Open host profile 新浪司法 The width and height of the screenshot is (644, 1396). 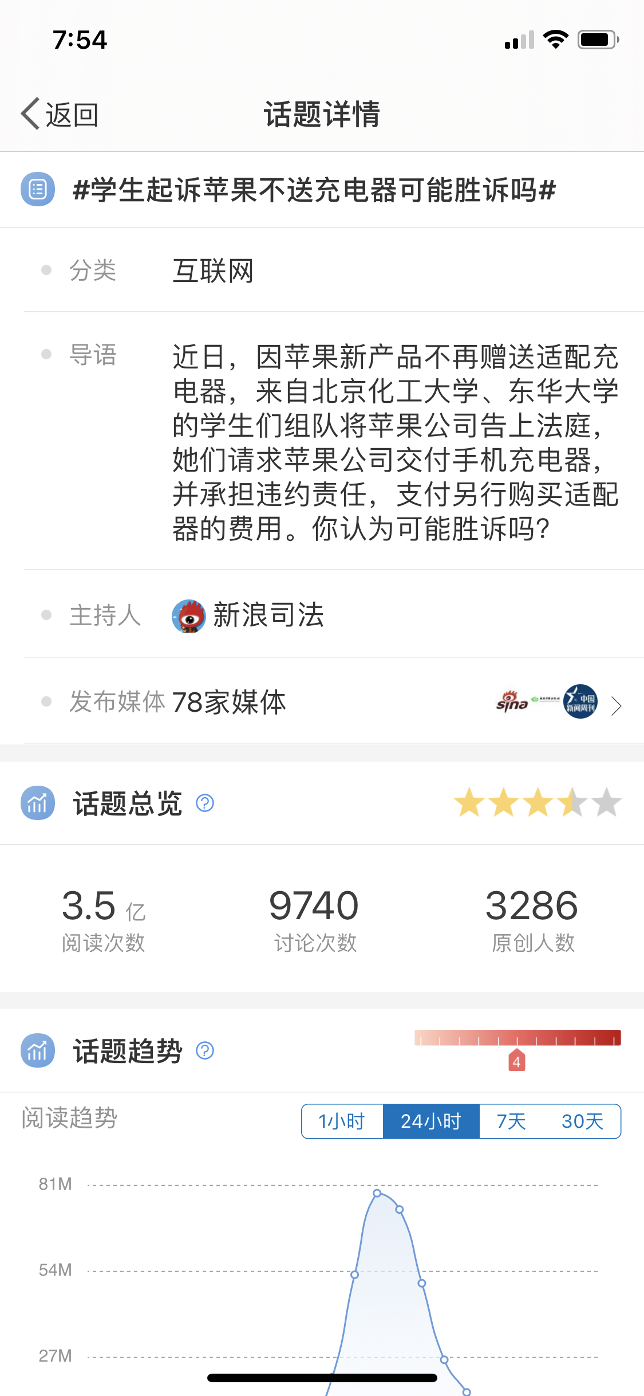click(x=248, y=615)
